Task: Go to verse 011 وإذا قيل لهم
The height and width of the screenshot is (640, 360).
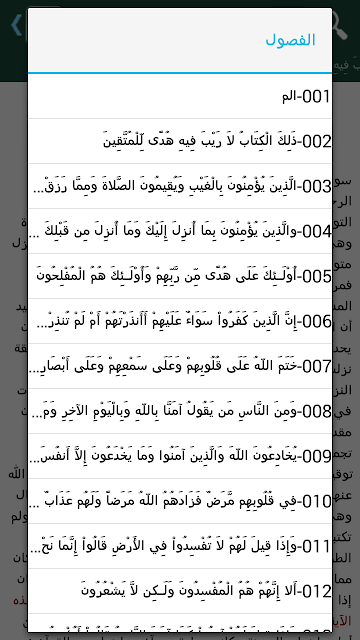Action: [180, 546]
